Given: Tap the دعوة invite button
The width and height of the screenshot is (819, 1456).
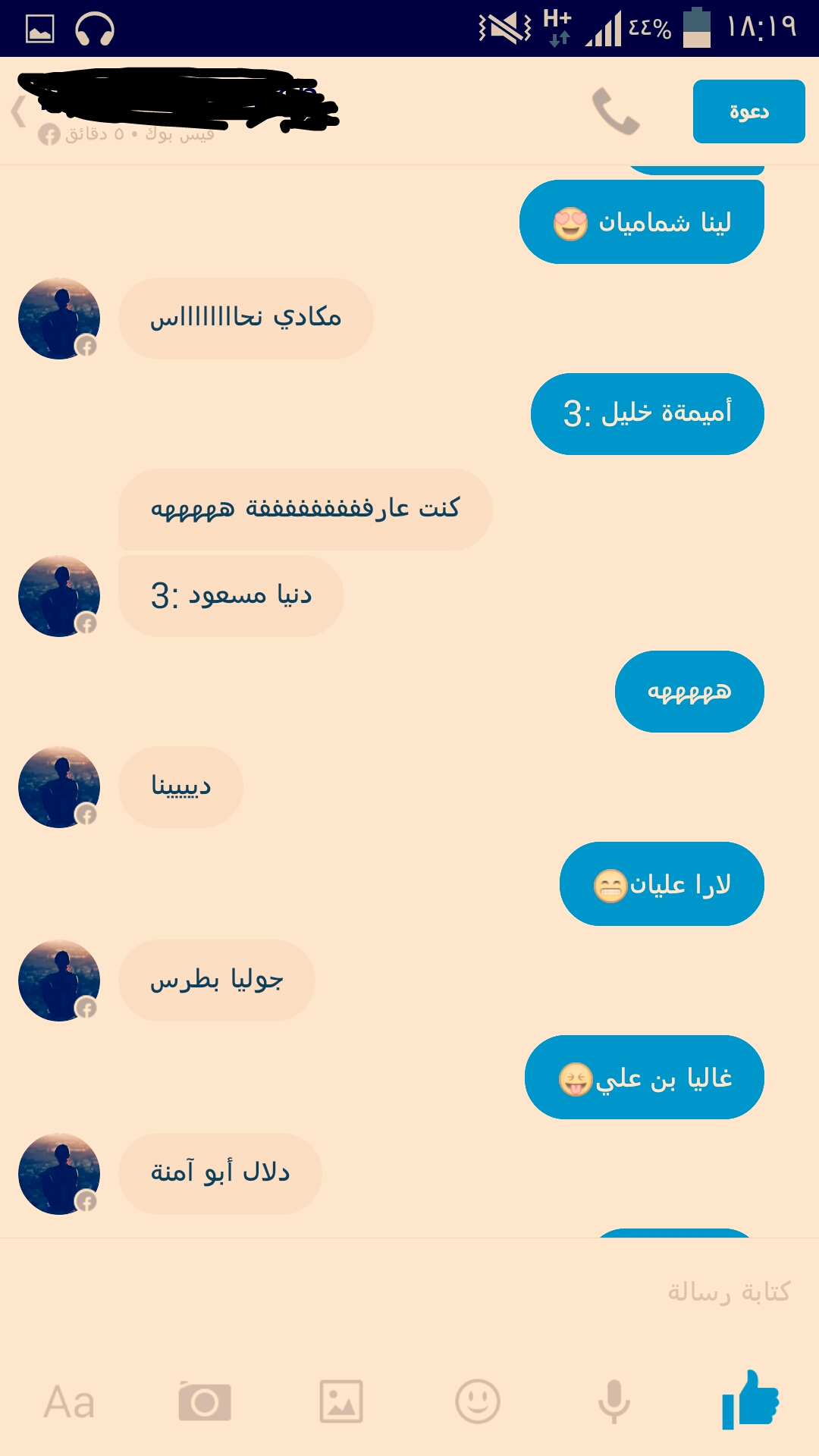Looking at the screenshot, I should pos(748,111).
